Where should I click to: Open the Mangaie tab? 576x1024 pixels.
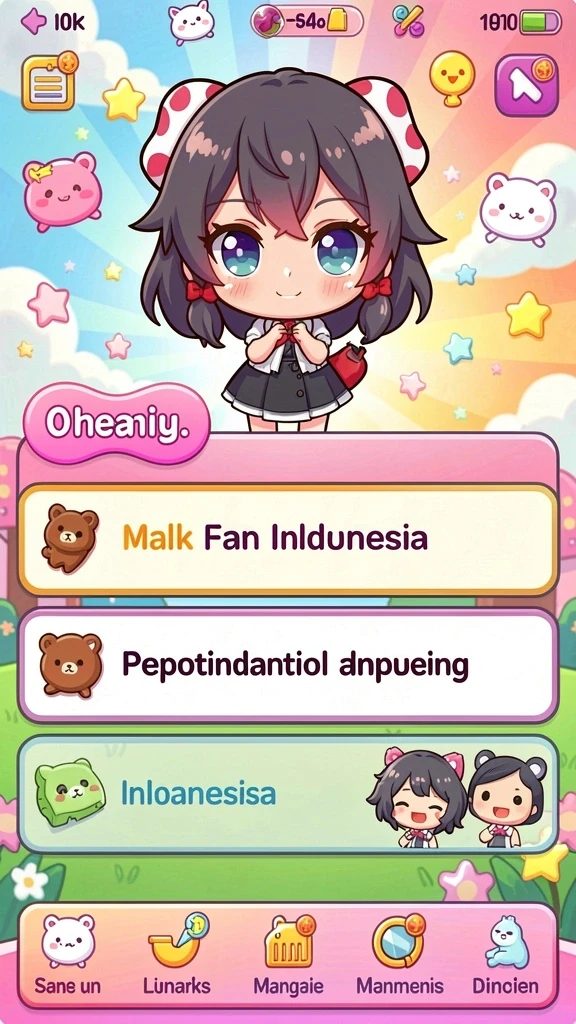coord(288,953)
